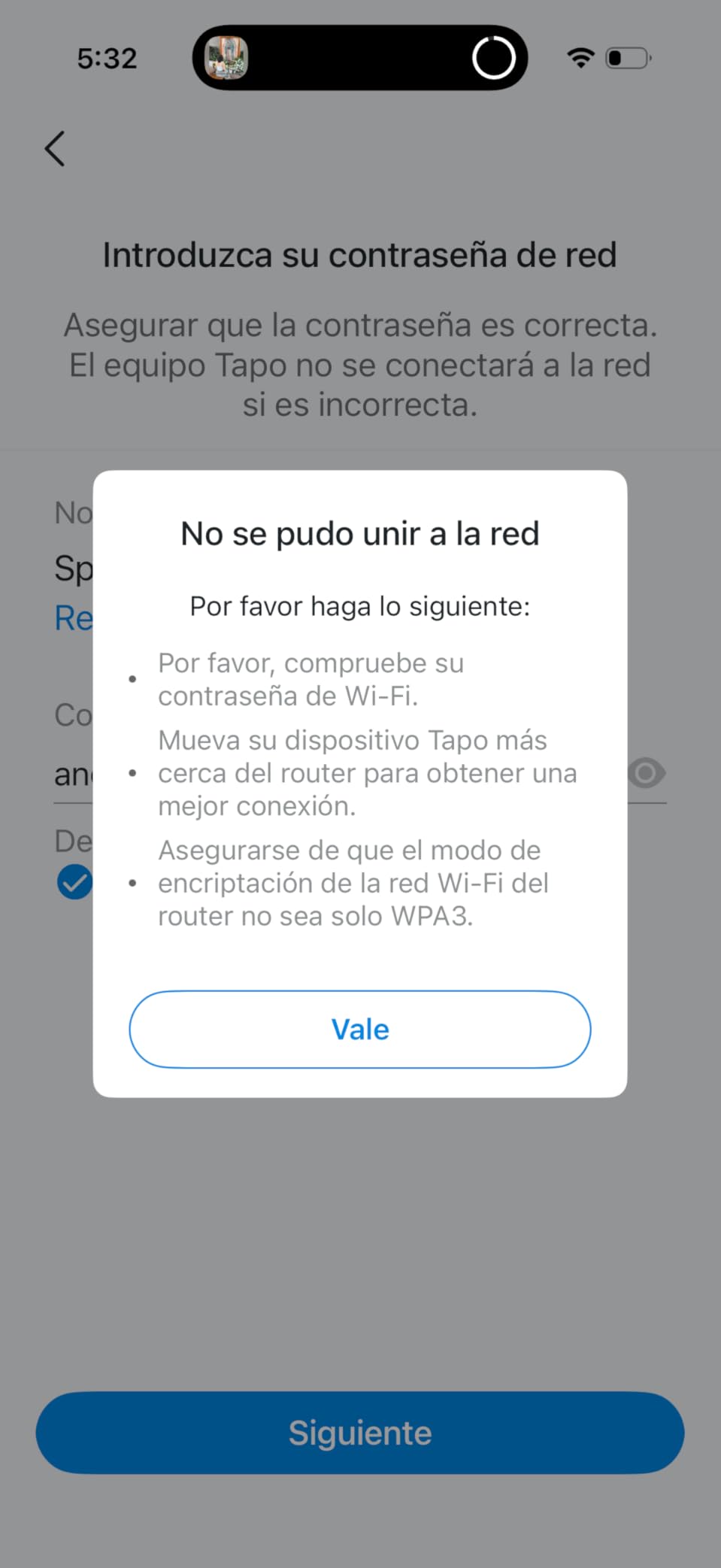
Task: Go back with the arrow icon
Action: (56, 148)
